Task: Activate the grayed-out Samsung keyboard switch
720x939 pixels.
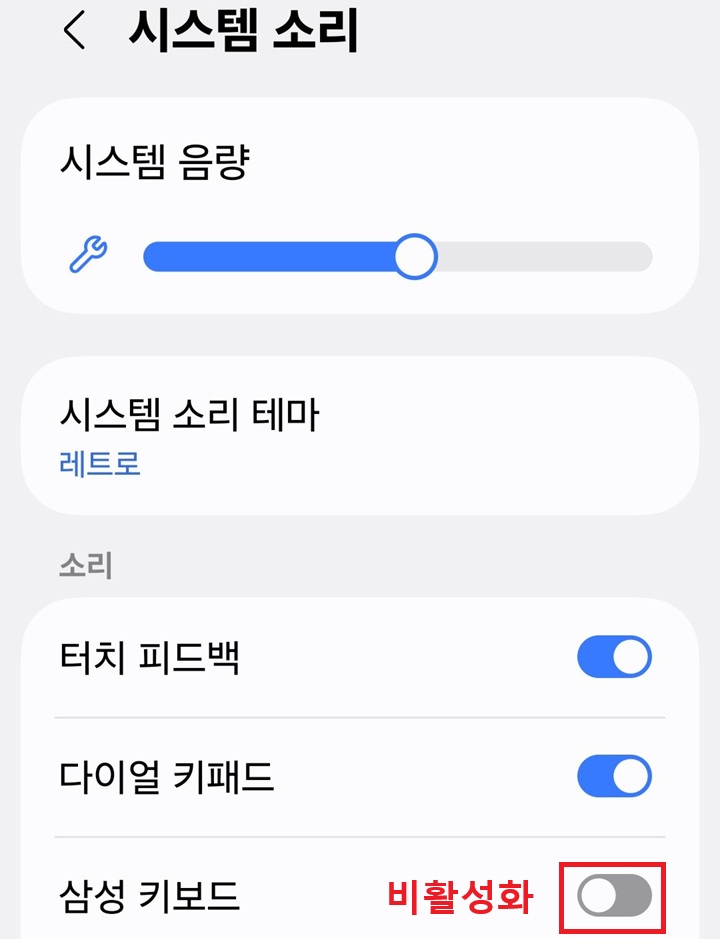Action: pos(614,896)
